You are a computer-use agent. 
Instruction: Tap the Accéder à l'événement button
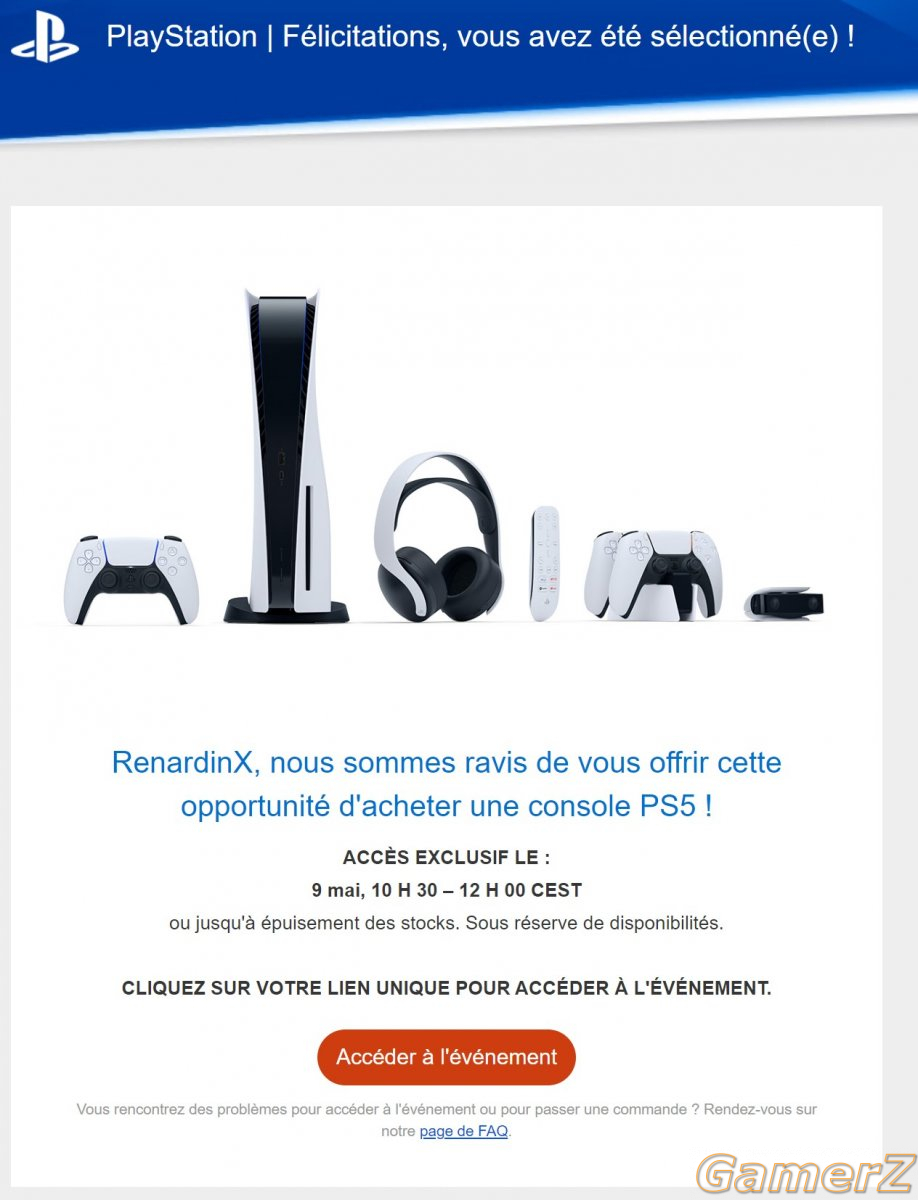coord(446,1057)
